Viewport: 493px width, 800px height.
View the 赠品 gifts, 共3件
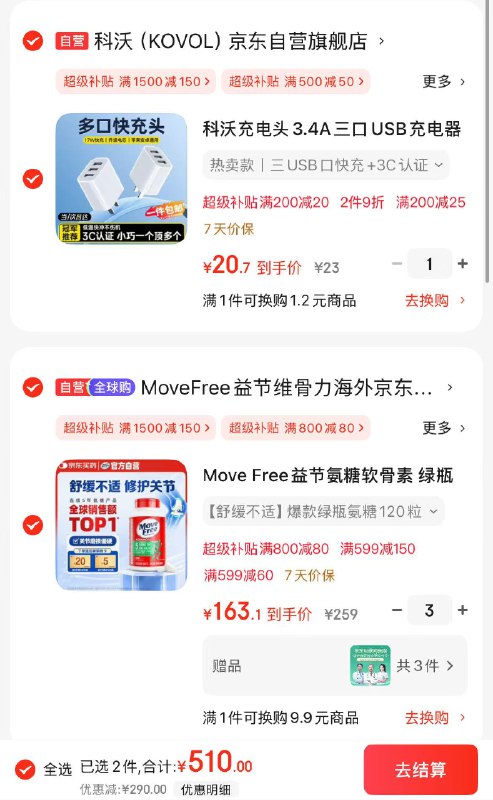[x=335, y=666]
